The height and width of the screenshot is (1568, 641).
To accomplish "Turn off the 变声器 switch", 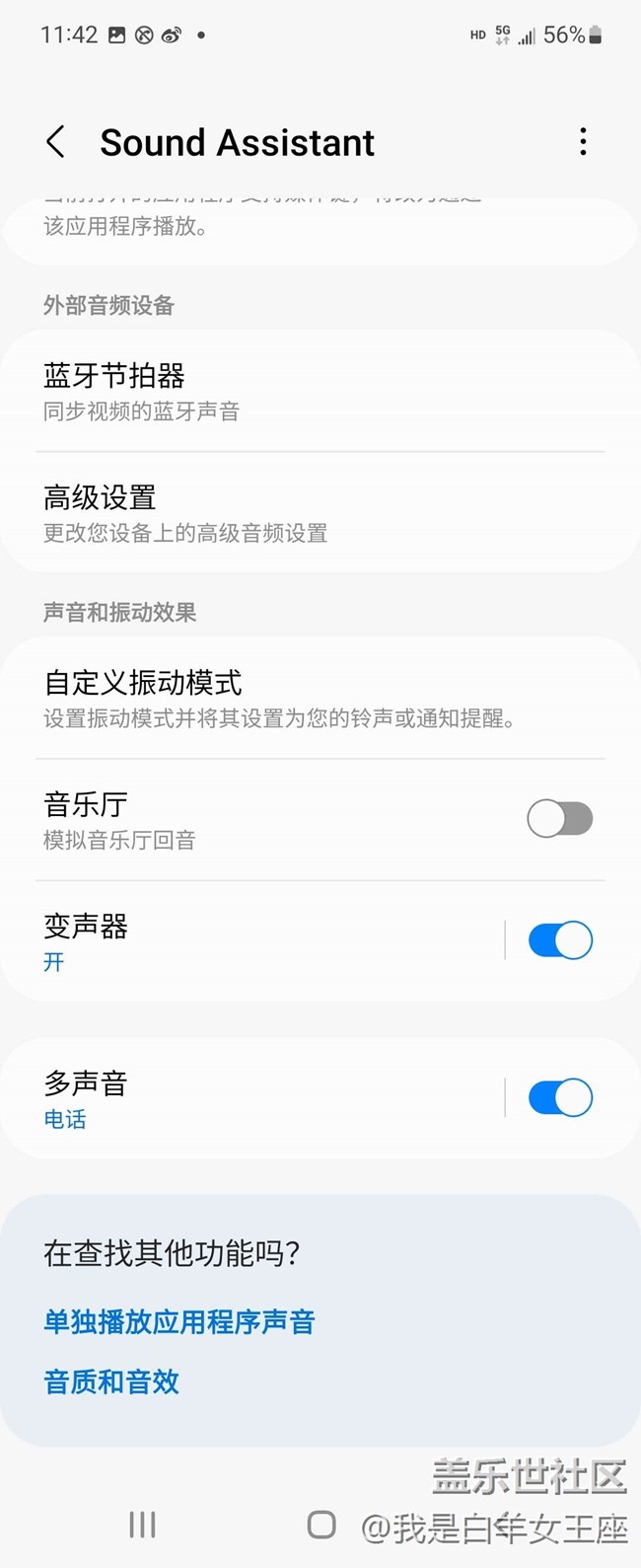I will point(560,940).
